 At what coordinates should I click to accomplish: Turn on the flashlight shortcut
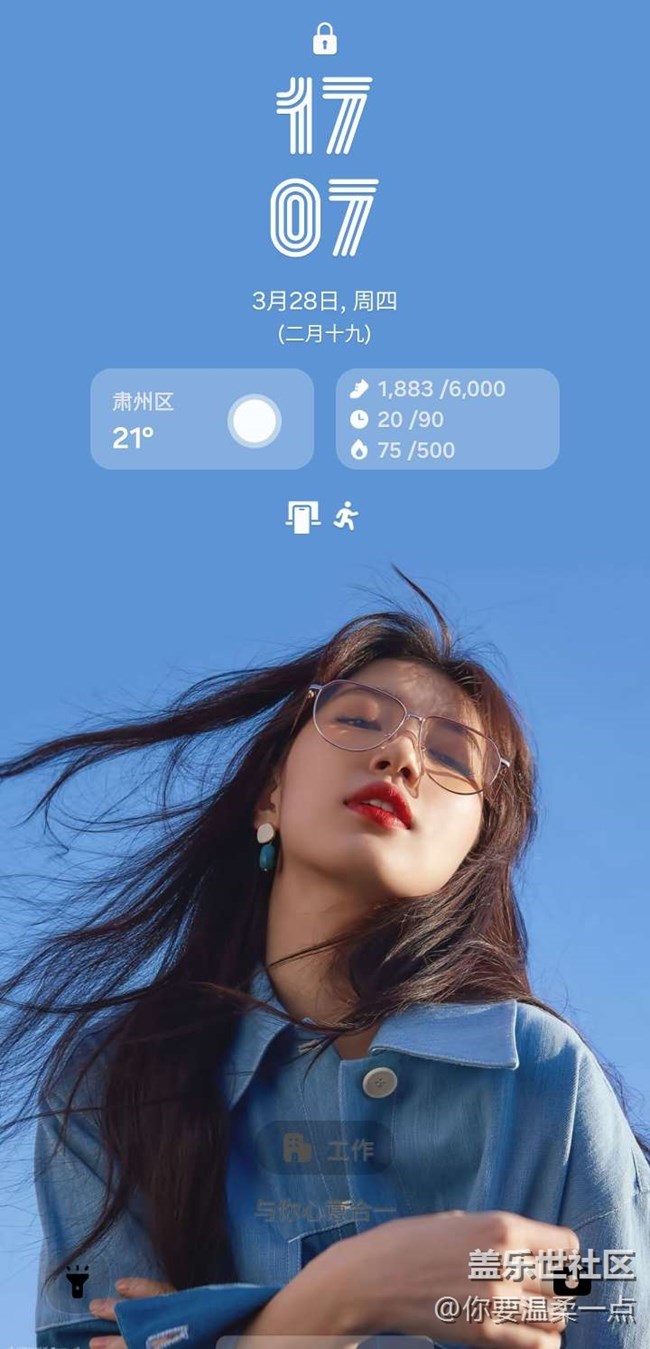coord(78,1281)
